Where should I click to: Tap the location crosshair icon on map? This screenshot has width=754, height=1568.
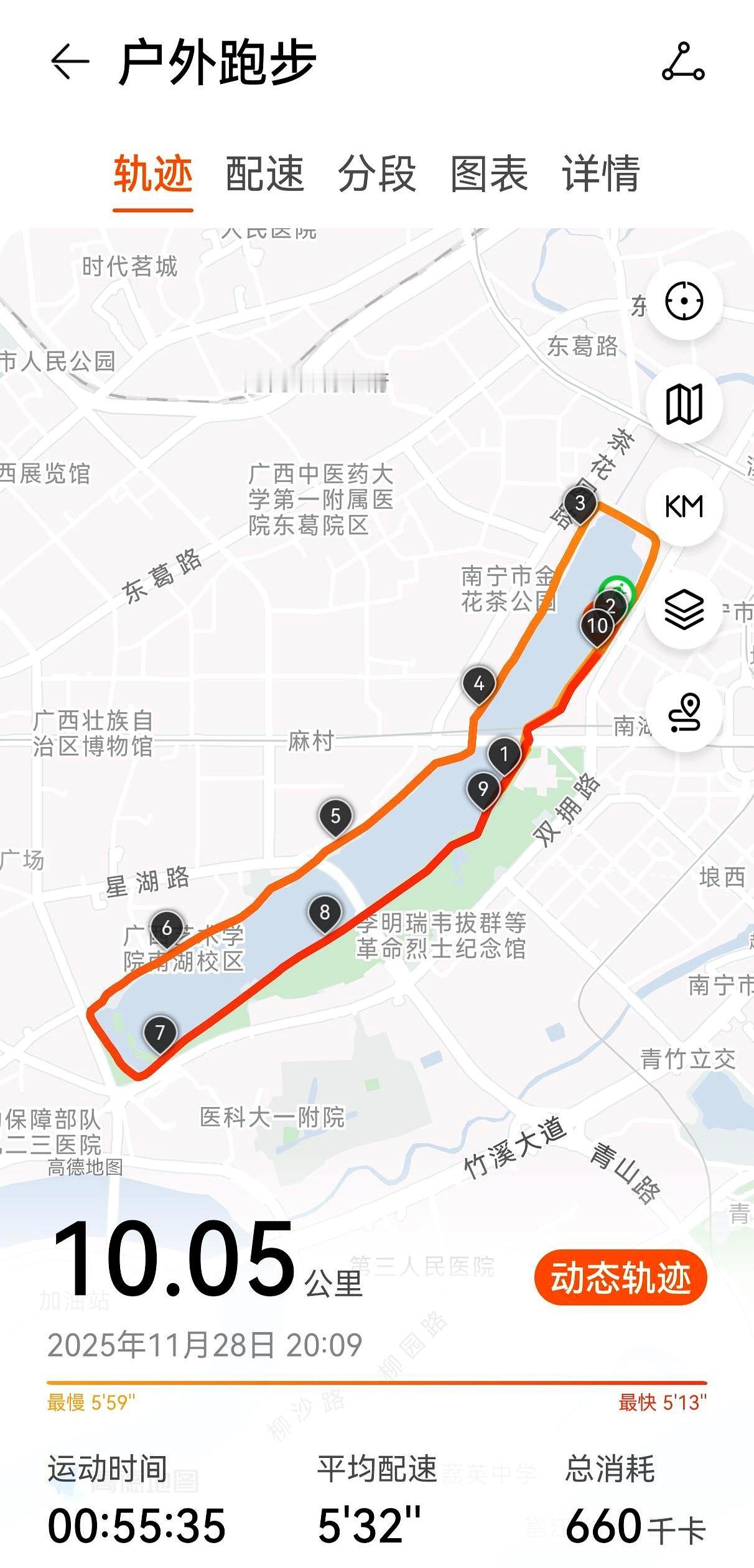684,300
